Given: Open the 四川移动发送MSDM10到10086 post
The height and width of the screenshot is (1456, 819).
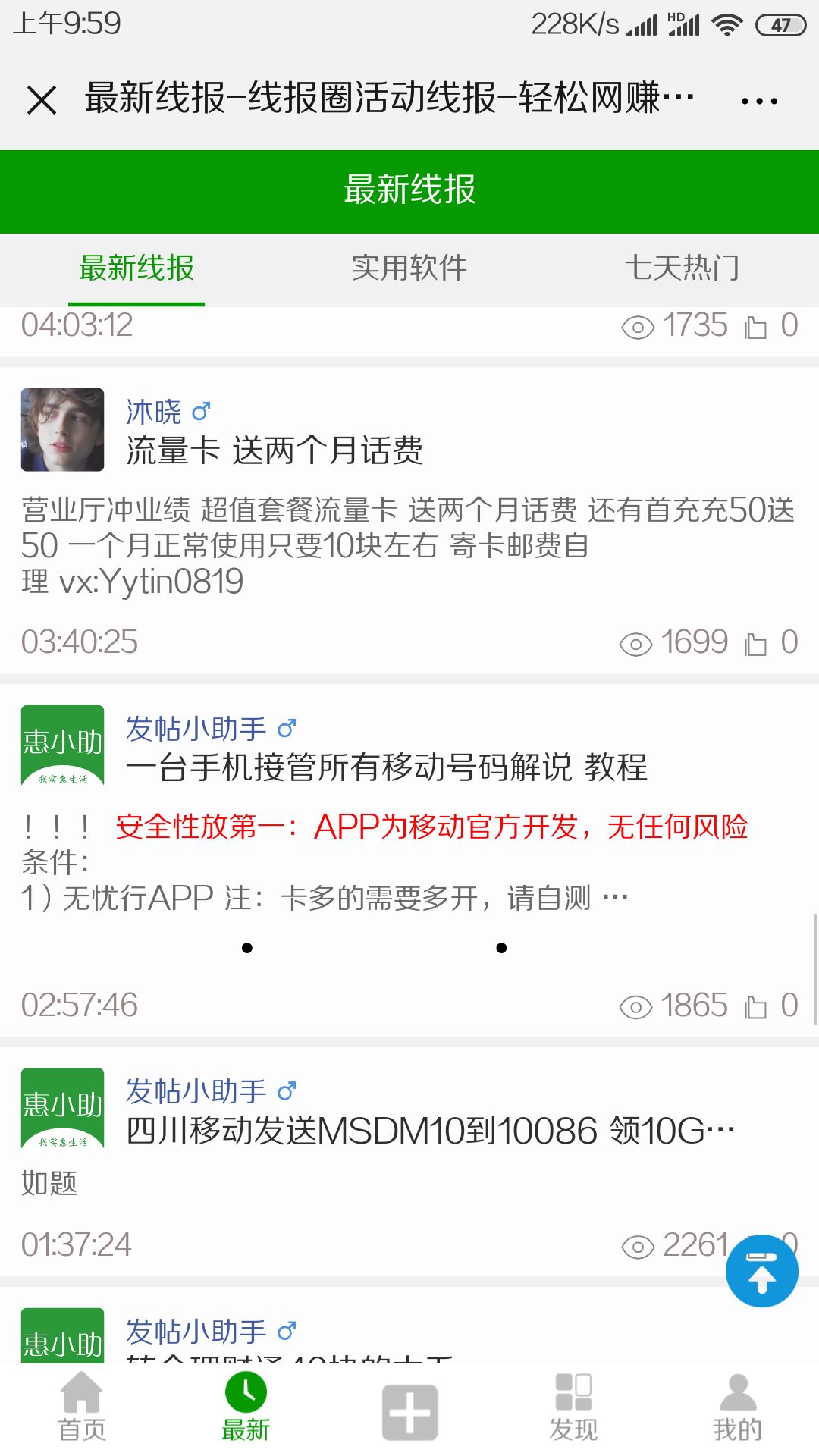Looking at the screenshot, I should point(431,1131).
